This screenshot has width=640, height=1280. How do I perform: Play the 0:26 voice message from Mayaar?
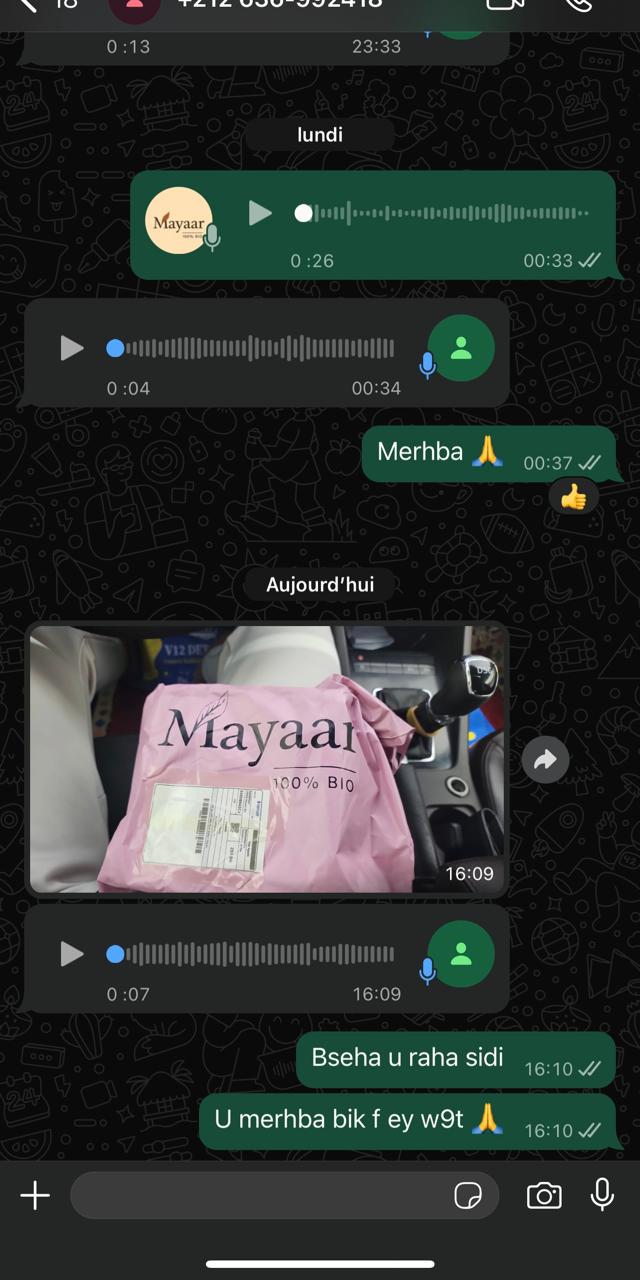260,213
